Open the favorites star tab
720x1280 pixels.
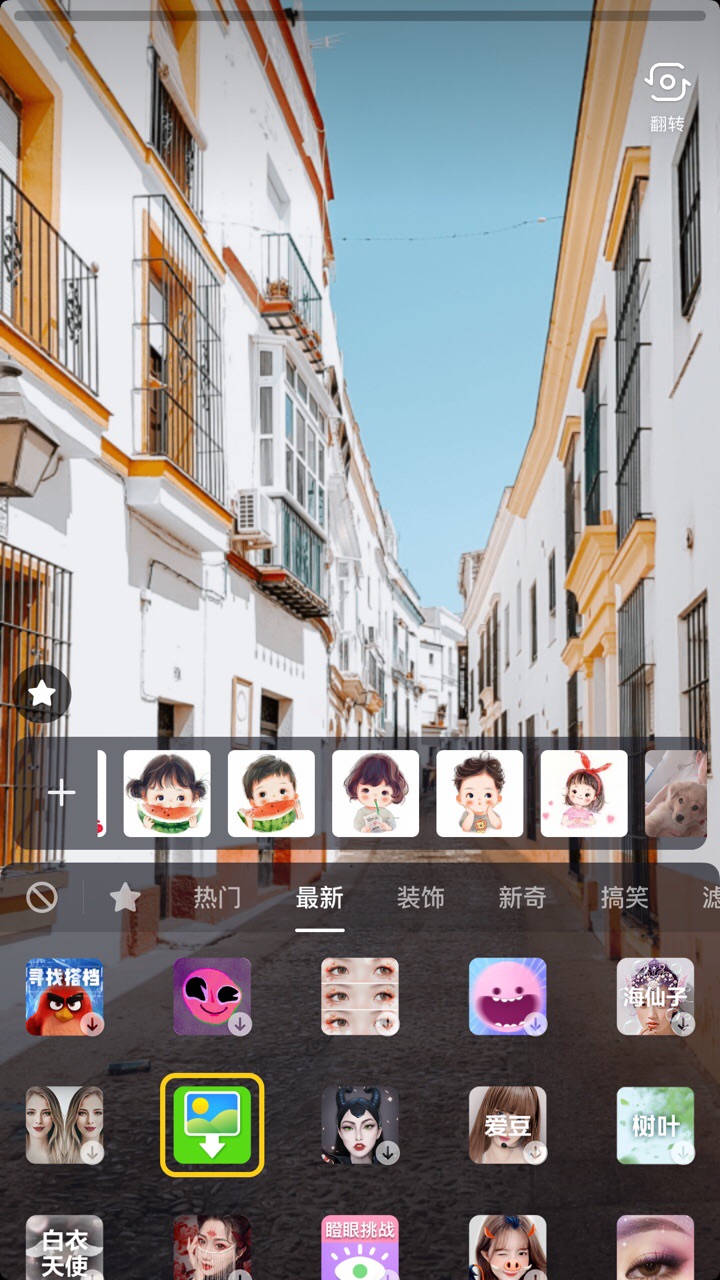(125, 898)
